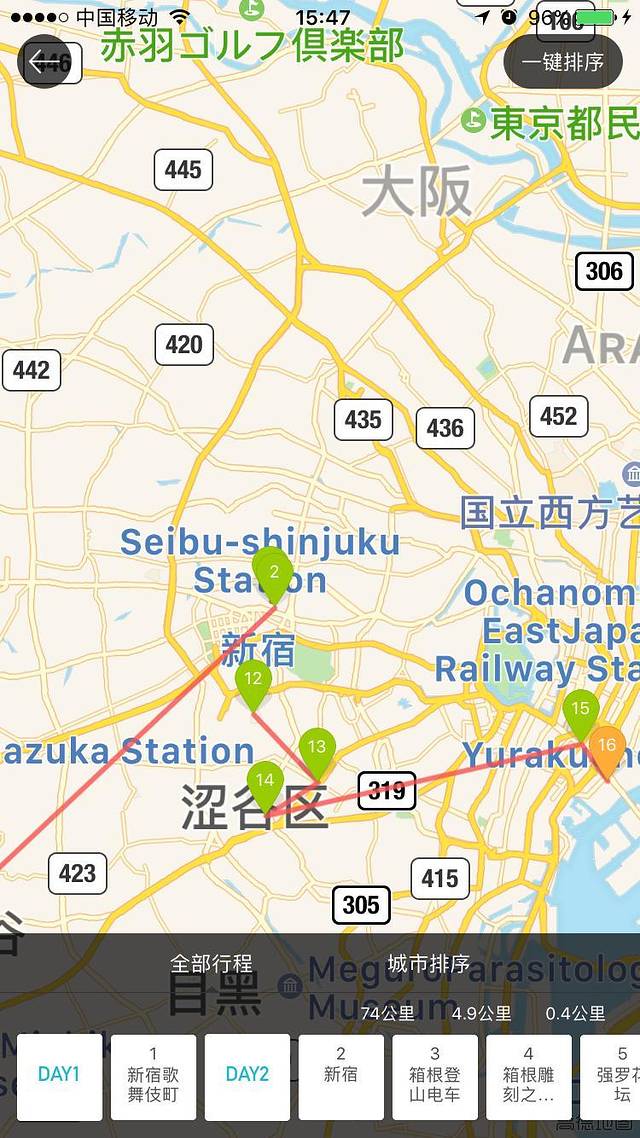Screen dimensions: 640x1138
Task: Tap map pin number 2
Action: click(274, 574)
